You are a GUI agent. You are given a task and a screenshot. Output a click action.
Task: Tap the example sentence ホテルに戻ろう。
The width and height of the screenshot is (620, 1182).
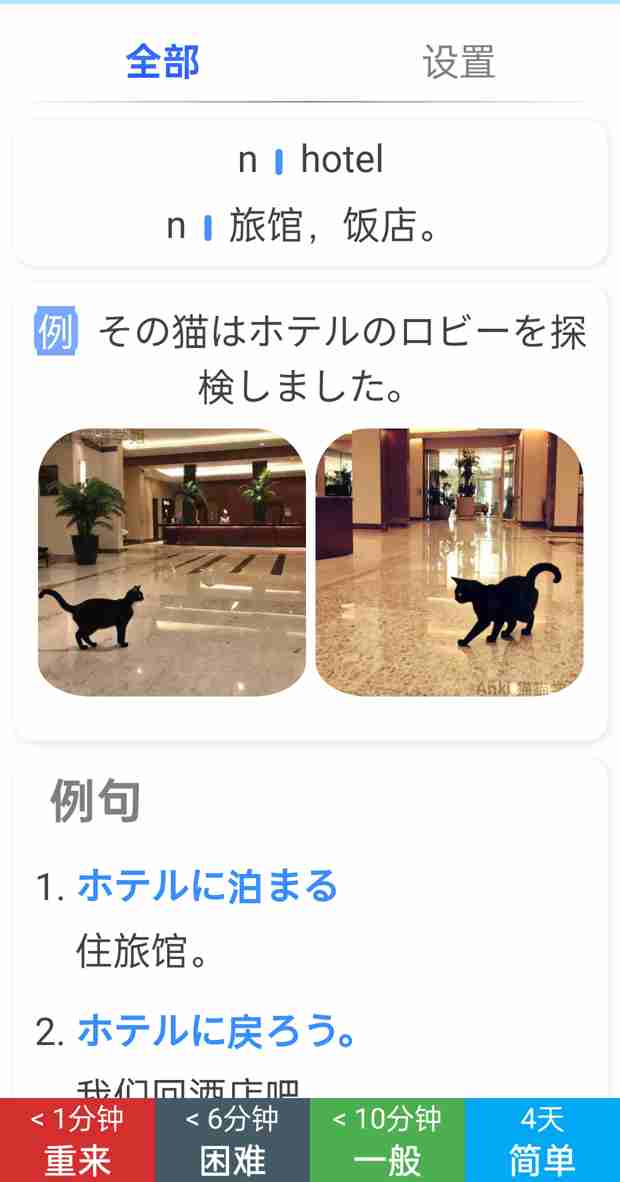click(x=217, y=1030)
